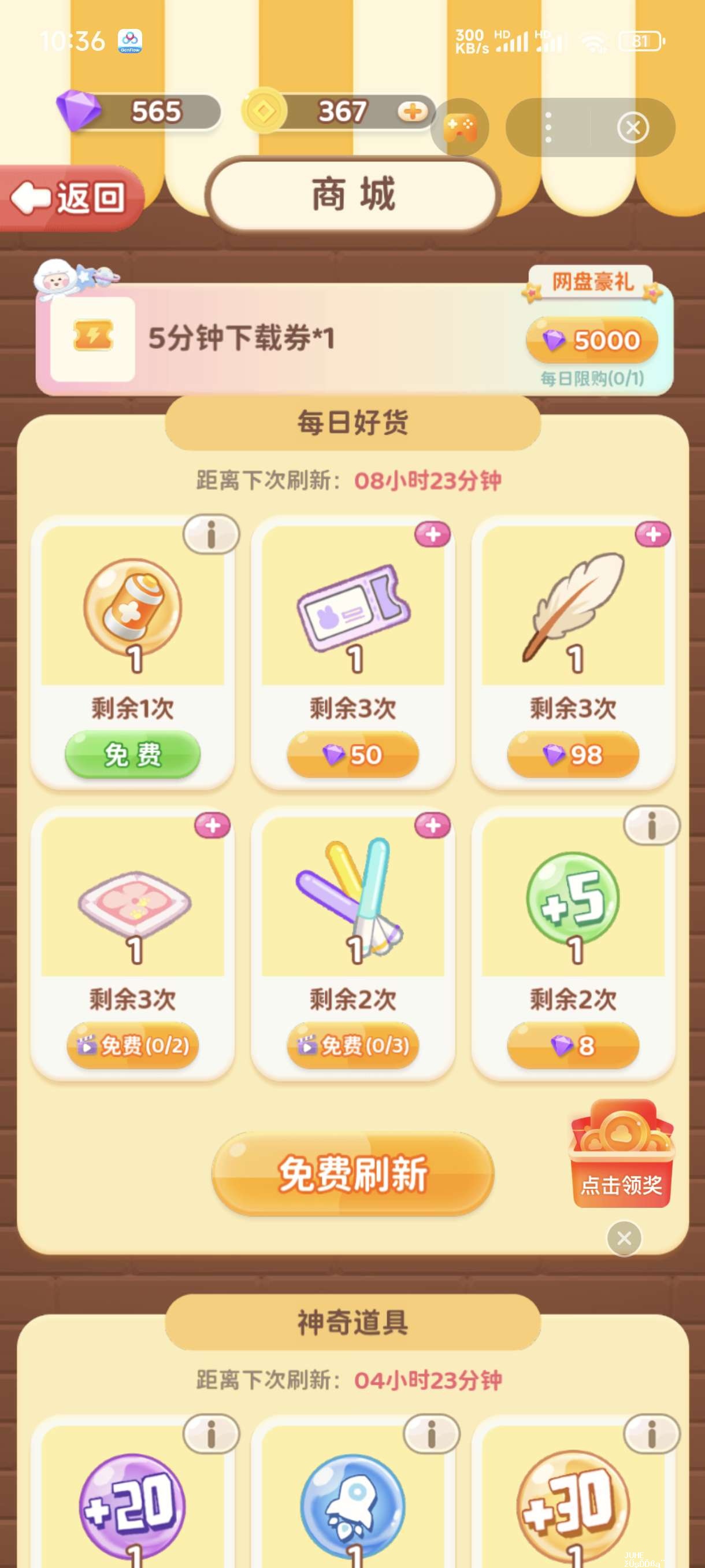This screenshot has width=705, height=1568.
Task: Close the mini-program with the X capsule button
Action: tap(633, 128)
